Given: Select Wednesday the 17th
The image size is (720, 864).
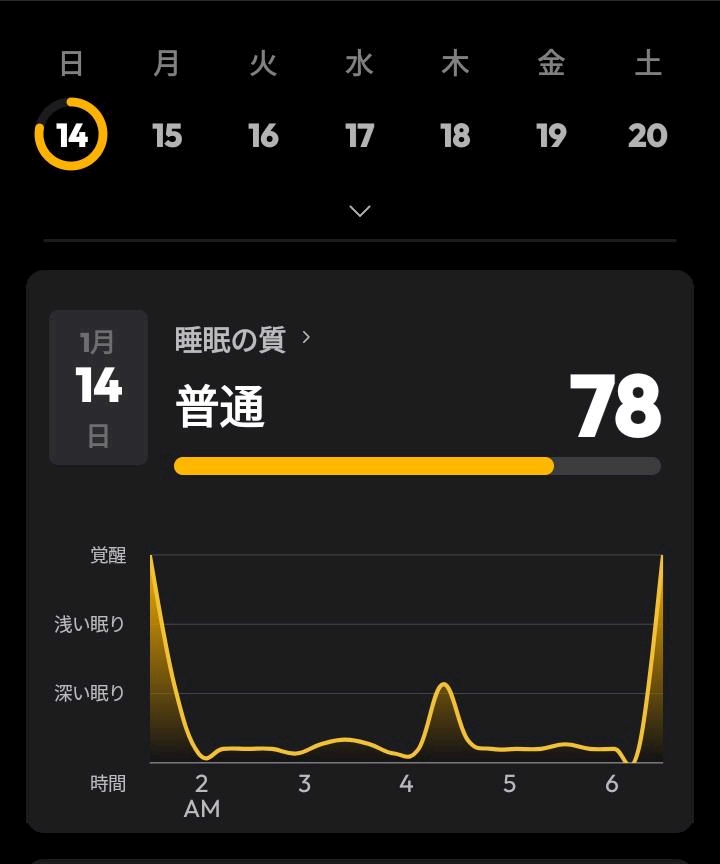Looking at the screenshot, I should click(359, 135).
